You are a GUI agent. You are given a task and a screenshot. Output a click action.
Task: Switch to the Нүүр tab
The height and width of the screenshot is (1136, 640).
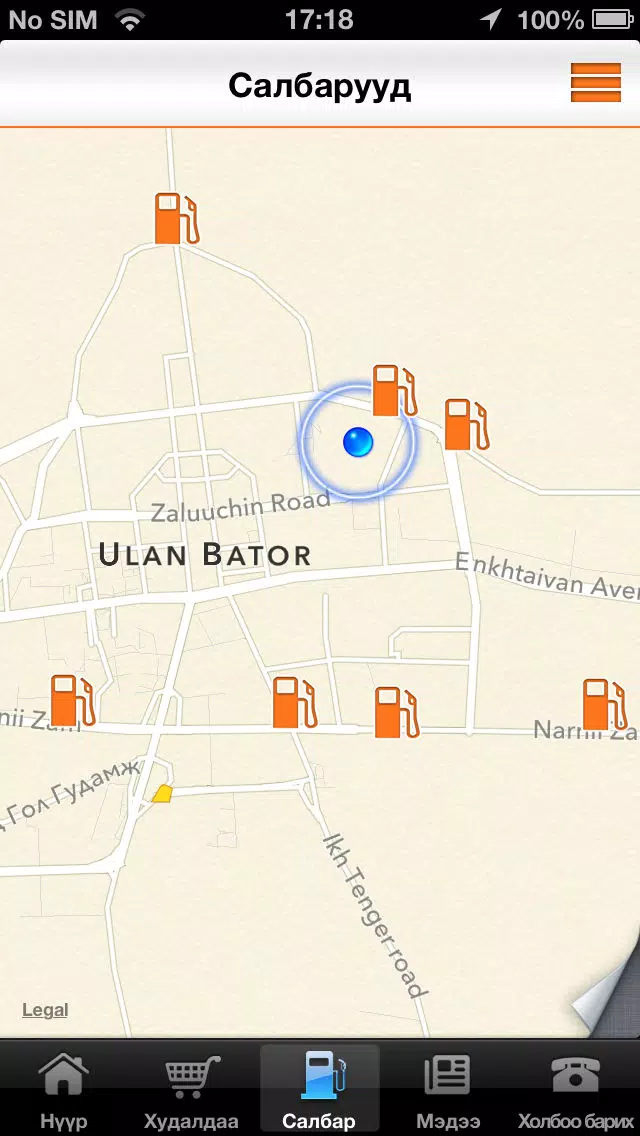click(64, 1090)
